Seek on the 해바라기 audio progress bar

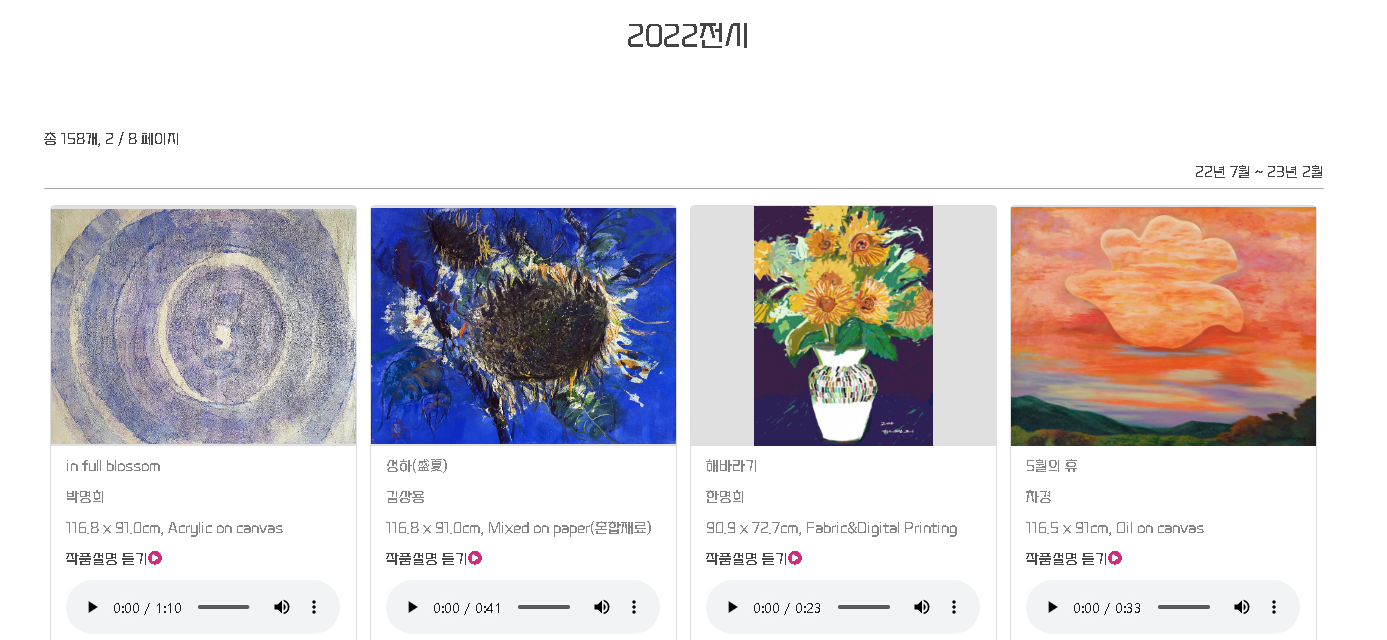864,607
